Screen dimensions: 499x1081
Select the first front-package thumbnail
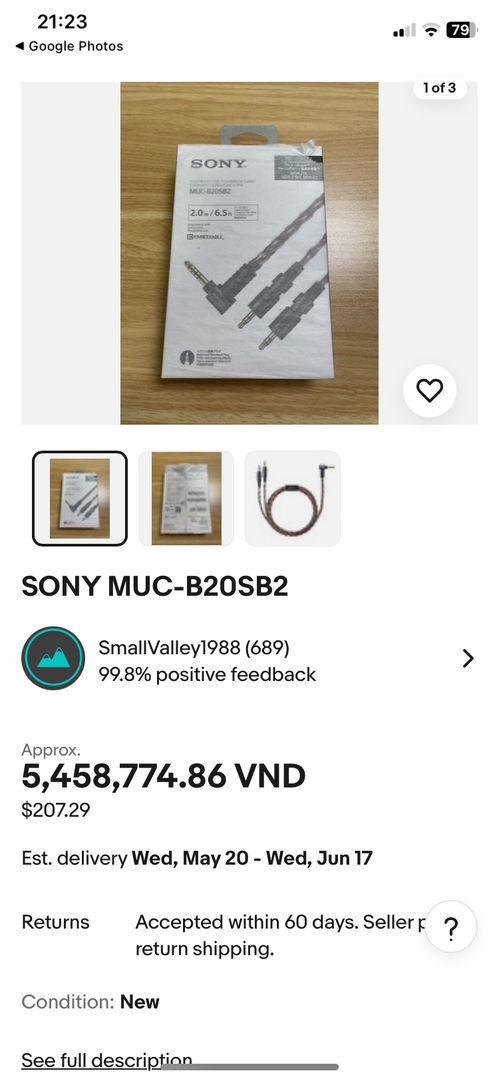80,498
